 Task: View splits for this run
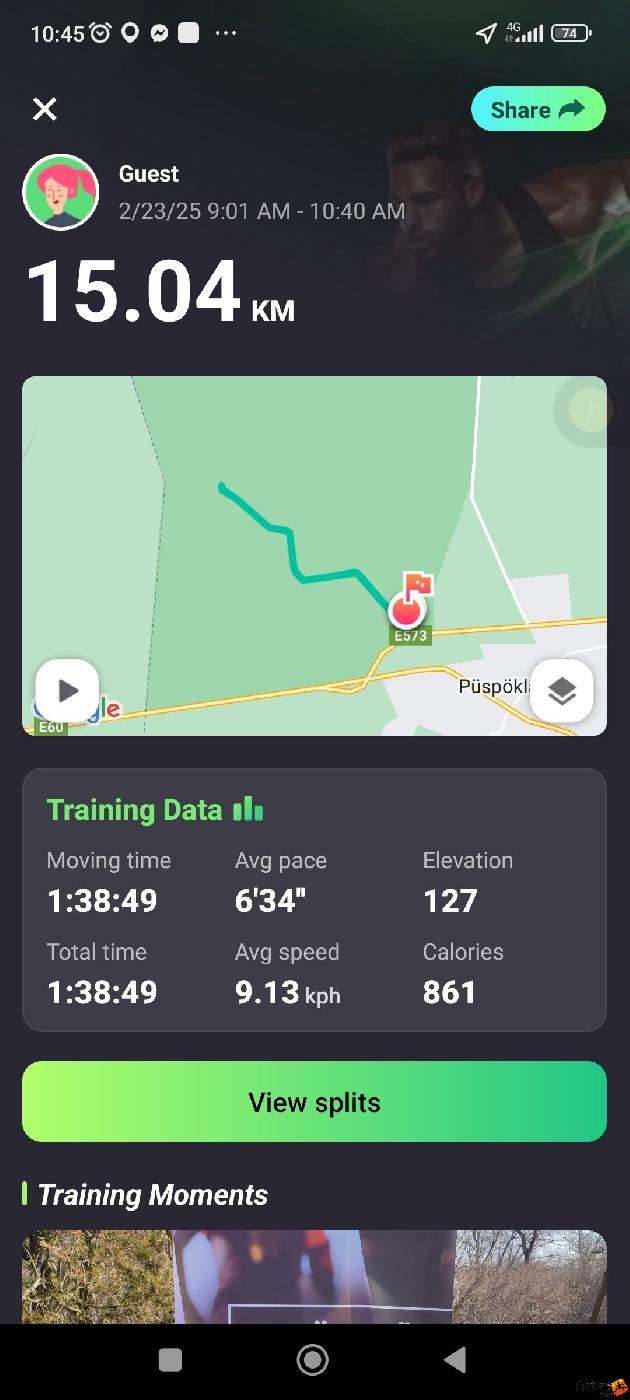pyautogui.click(x=314, y=1102)
